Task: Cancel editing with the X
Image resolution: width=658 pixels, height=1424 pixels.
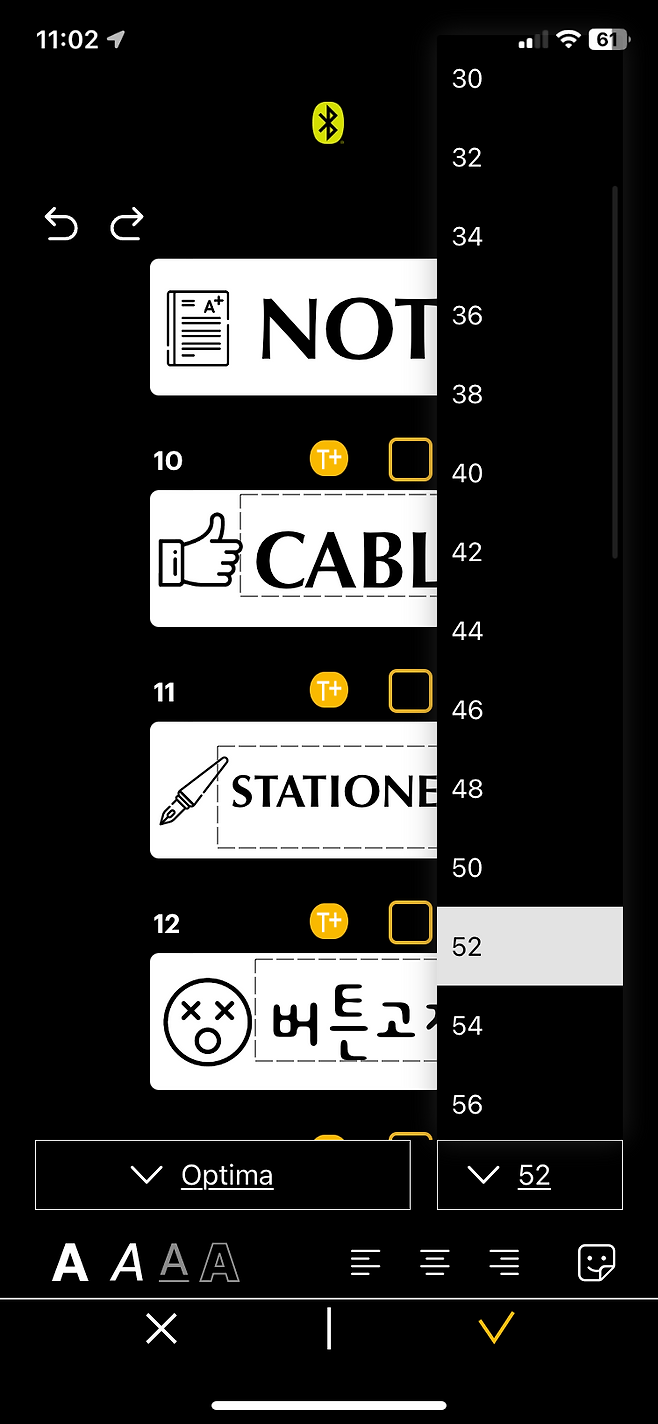Action: click(161, 1329)
